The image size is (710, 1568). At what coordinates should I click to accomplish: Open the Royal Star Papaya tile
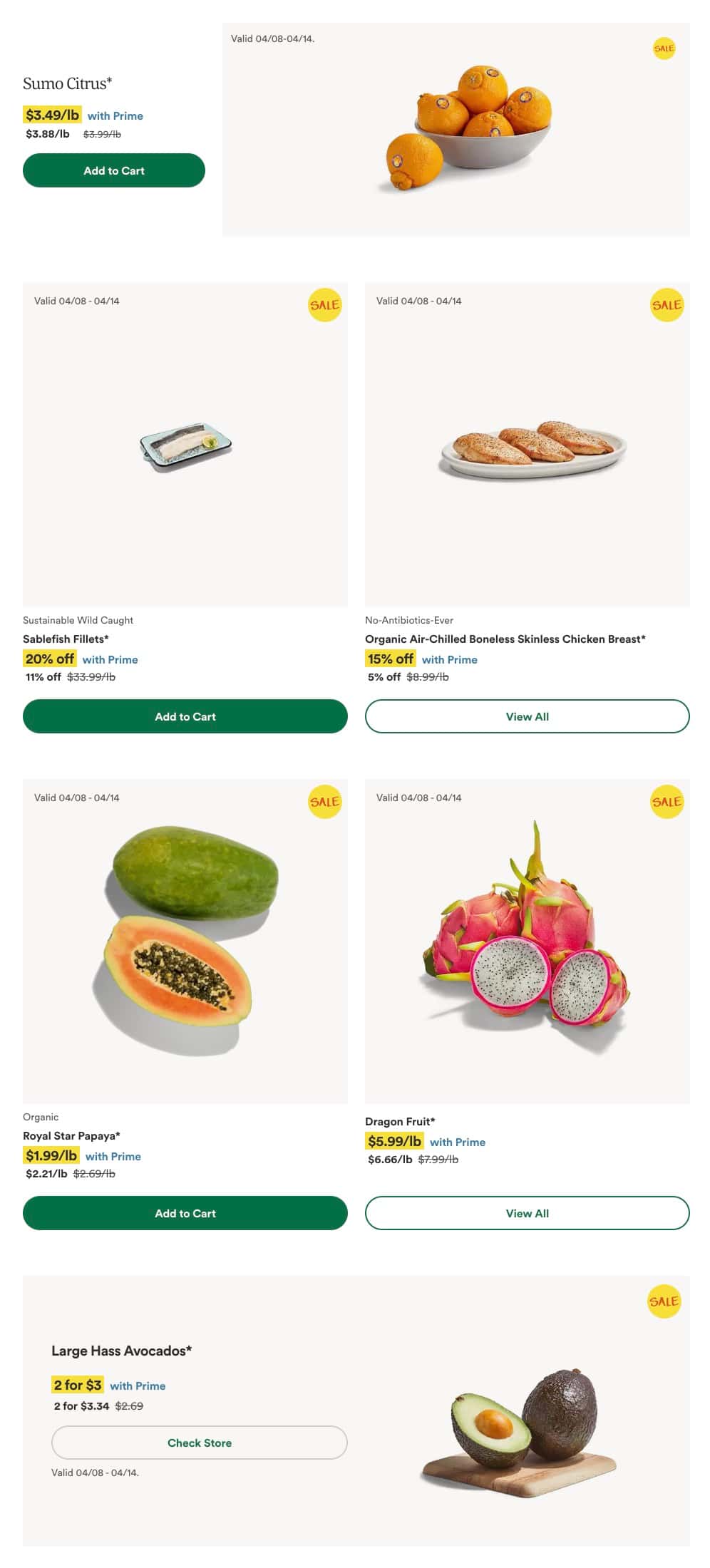click(185, 941)
